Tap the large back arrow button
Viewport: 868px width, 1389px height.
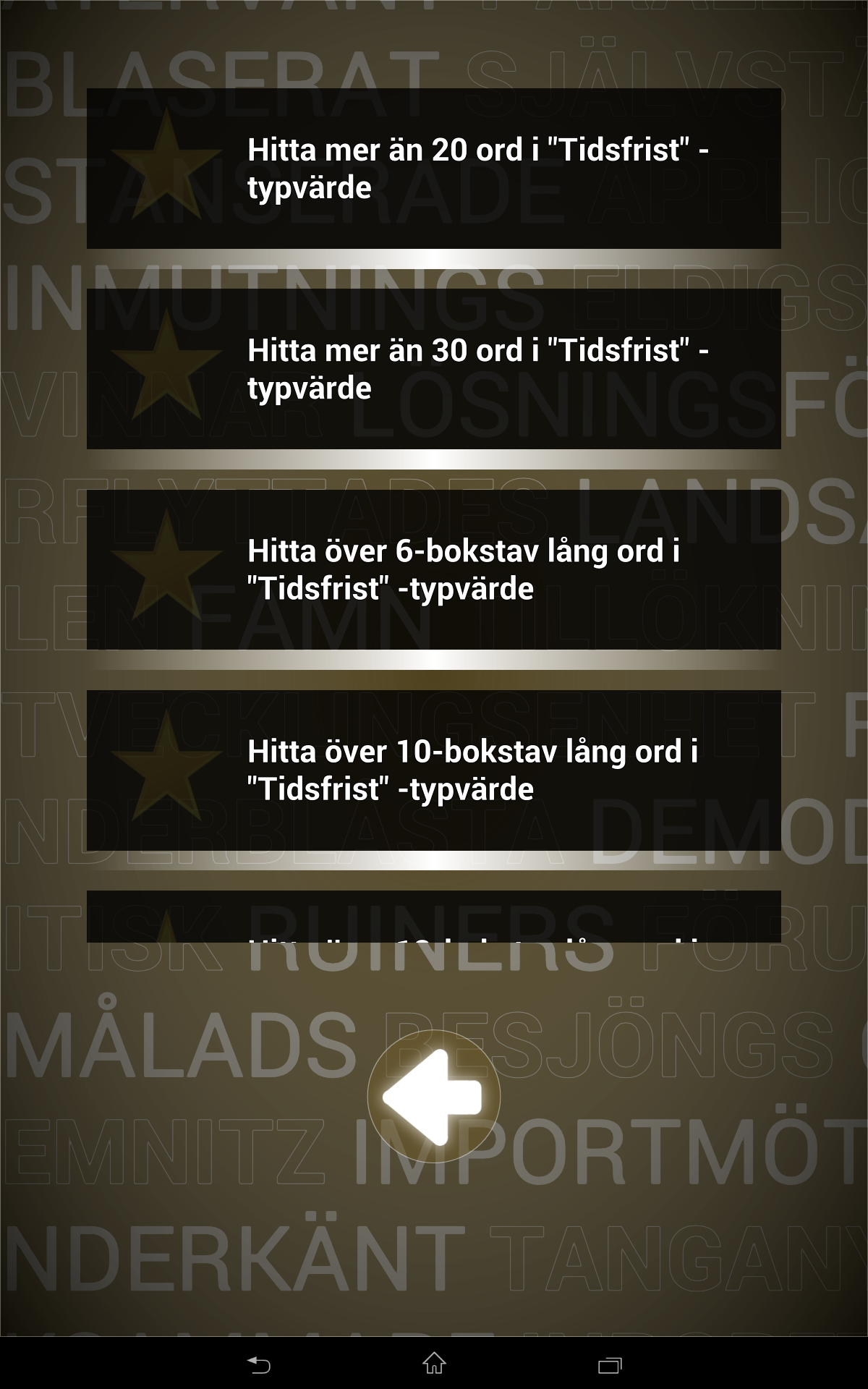433,1097
